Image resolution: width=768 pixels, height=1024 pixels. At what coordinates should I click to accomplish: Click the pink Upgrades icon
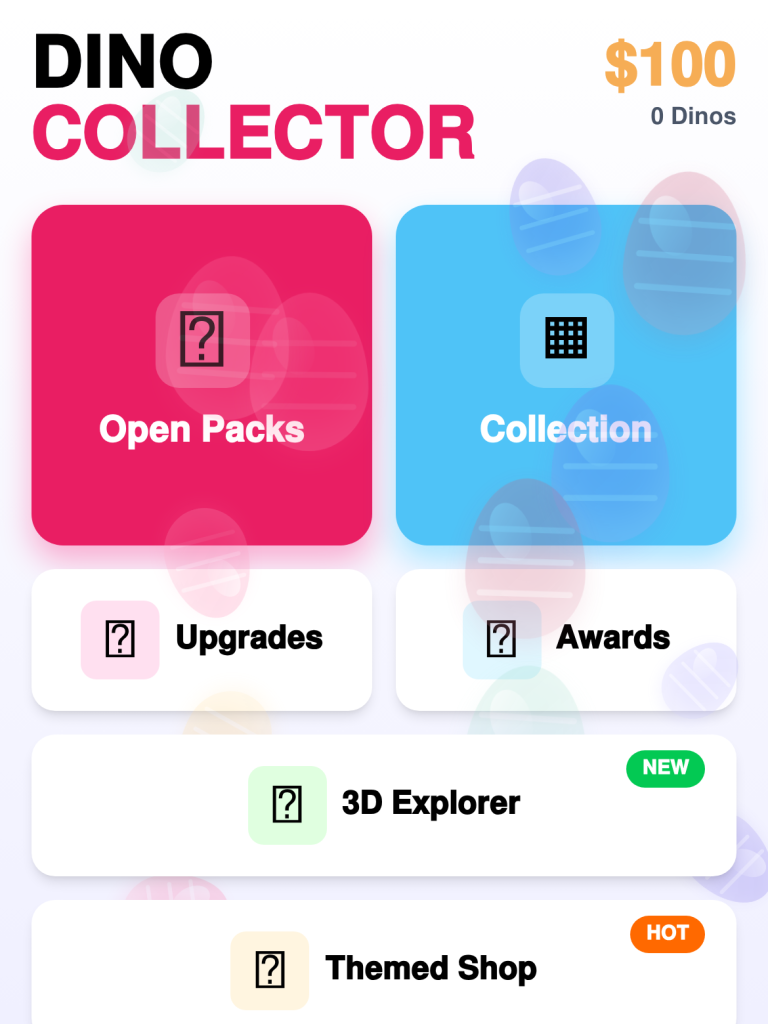(x=120, y=639)
